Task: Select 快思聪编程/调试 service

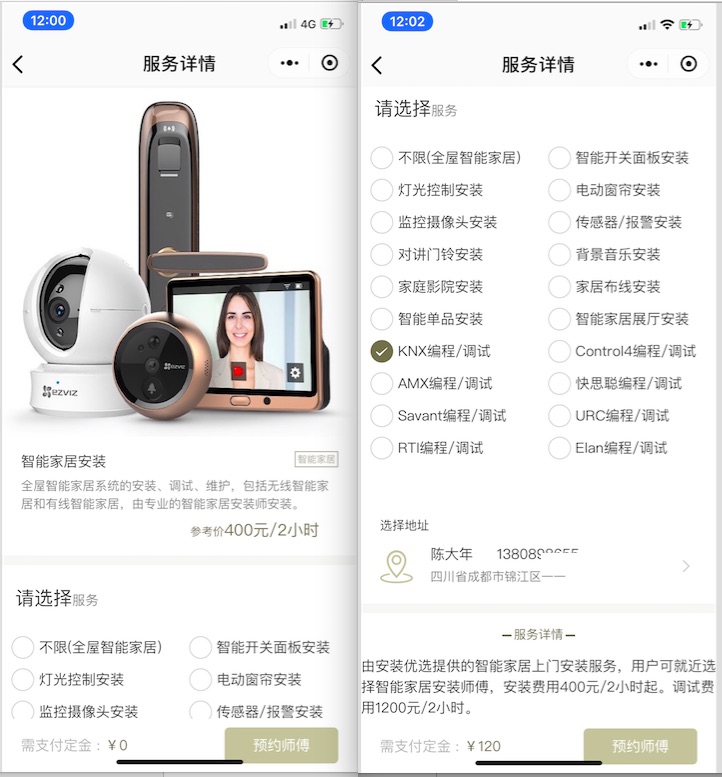Action: 560,383
